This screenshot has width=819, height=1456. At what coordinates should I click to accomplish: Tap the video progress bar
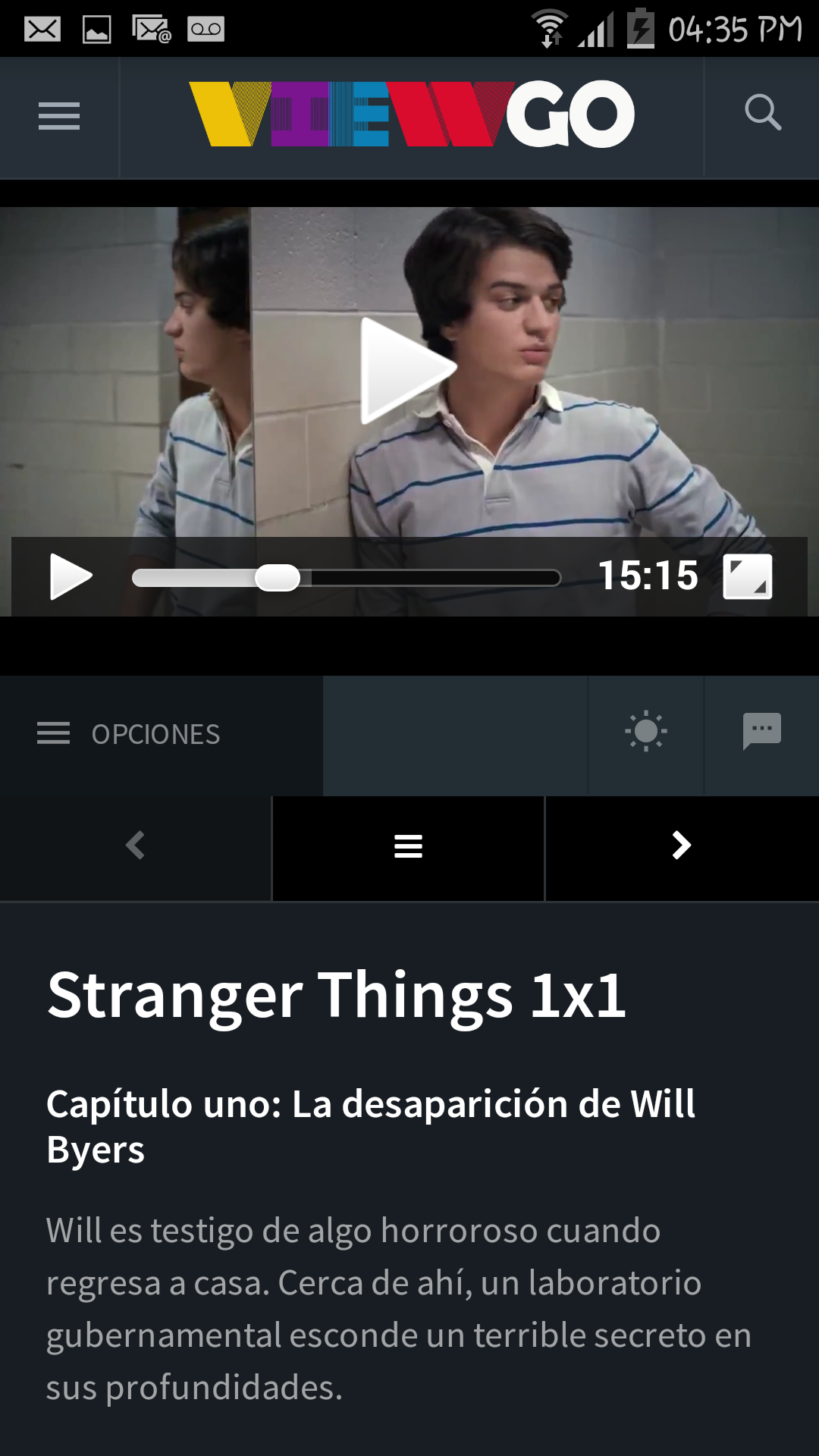(346, 578)
